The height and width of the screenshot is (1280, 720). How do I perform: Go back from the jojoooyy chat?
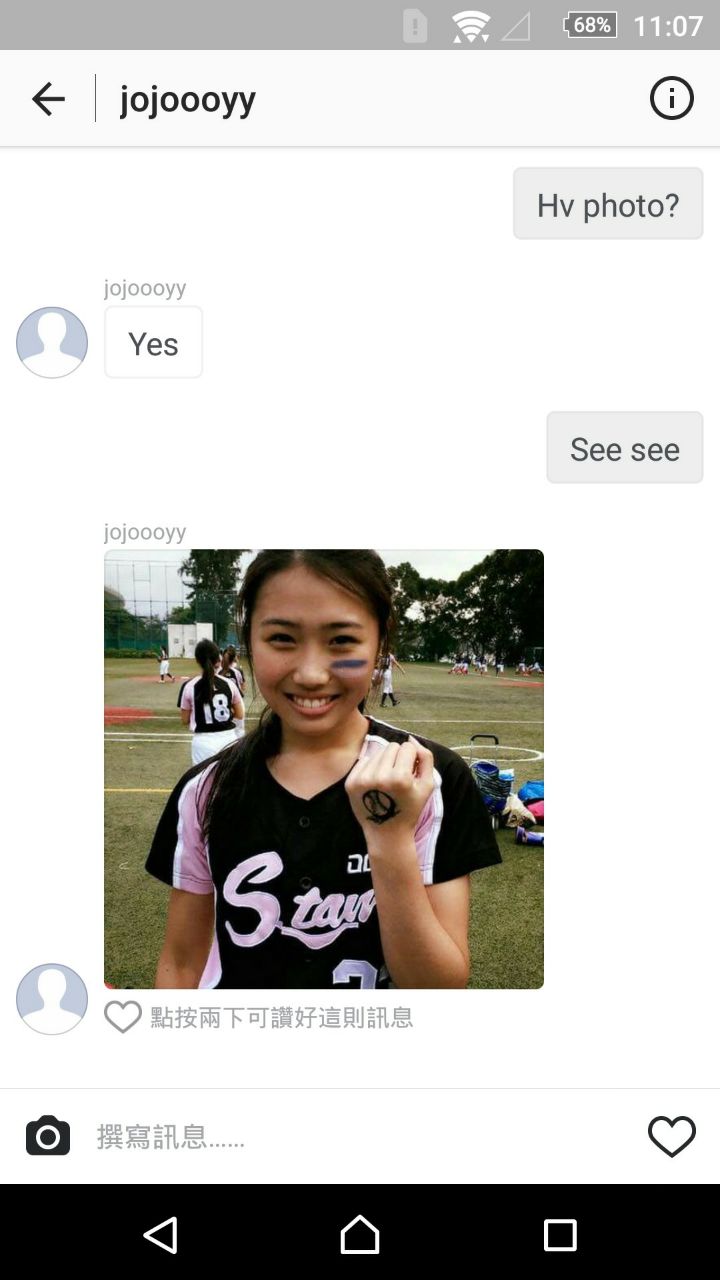[48, 99]
